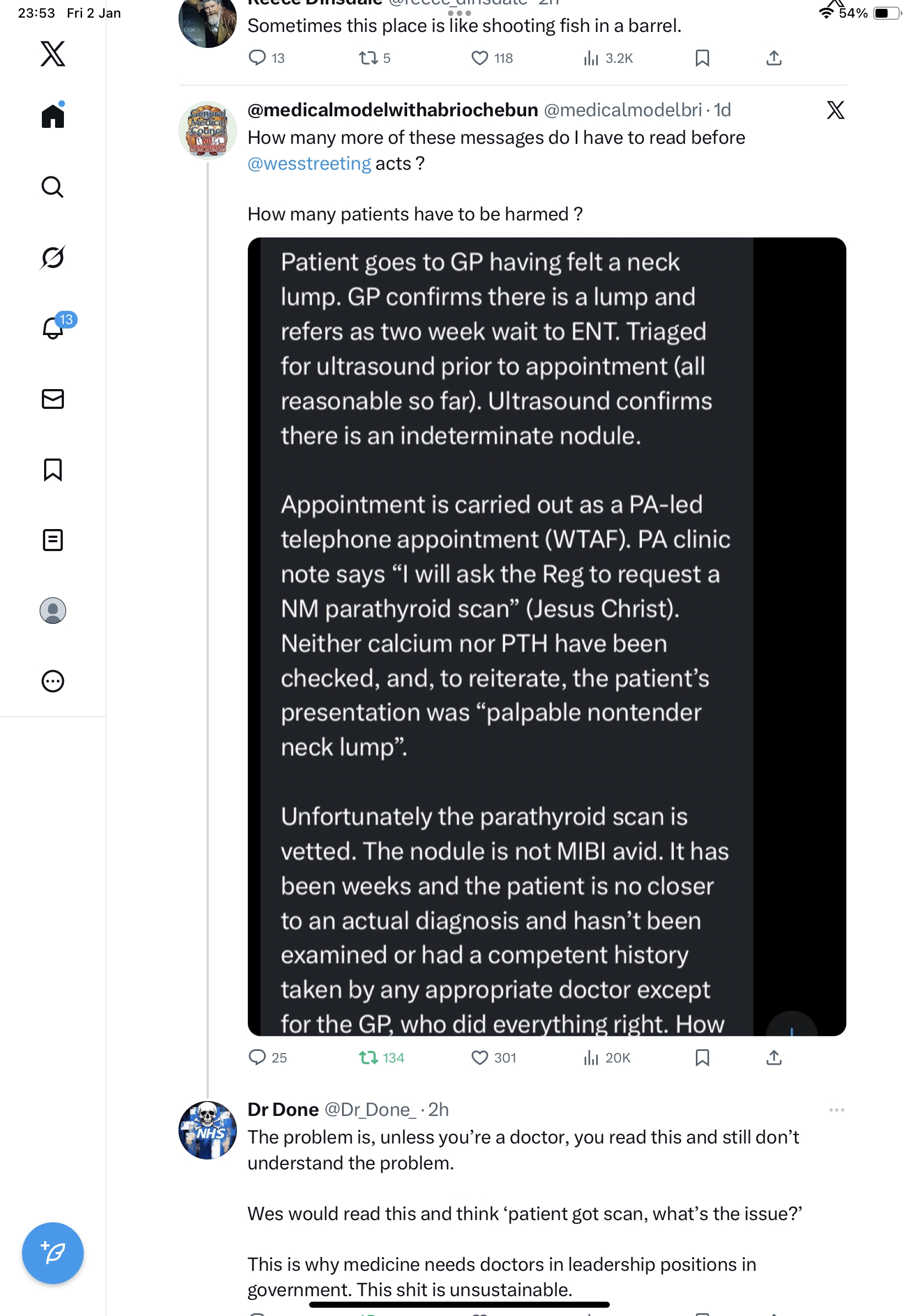The height and width of the screenshot is (1316, 919).
Task: Reply to @medicalmodelbri's post
Action: [x=257, y=1058]
